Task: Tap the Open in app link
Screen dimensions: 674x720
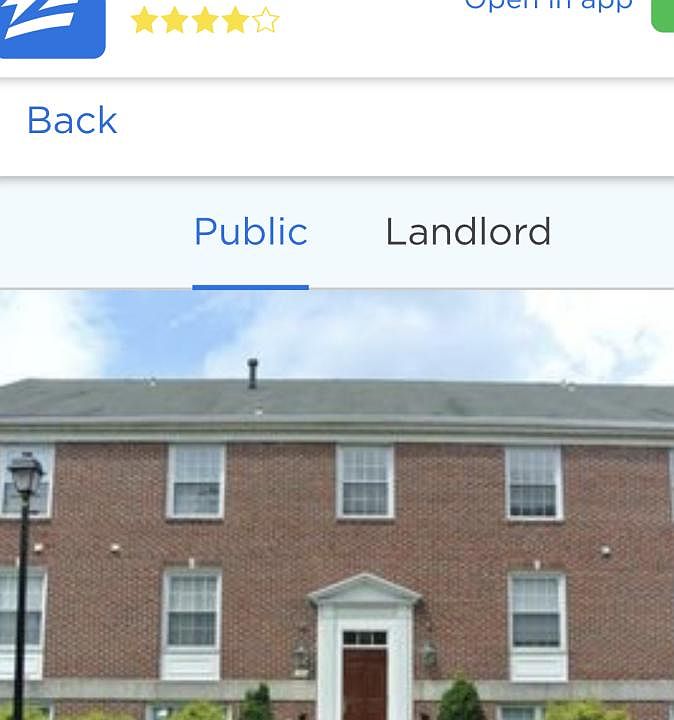Action: 548,6
